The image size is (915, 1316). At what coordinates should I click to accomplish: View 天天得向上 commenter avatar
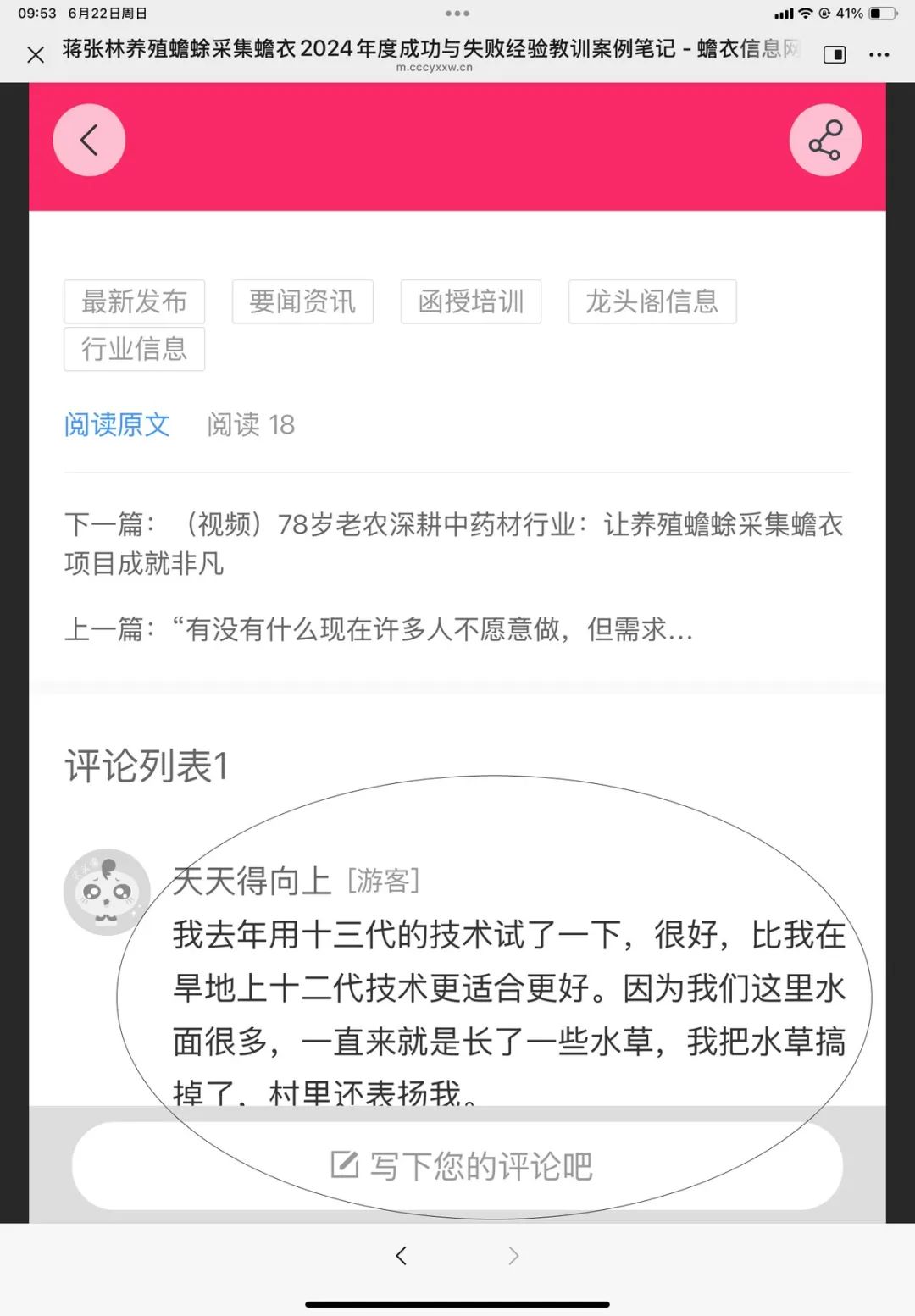(107, 892)
